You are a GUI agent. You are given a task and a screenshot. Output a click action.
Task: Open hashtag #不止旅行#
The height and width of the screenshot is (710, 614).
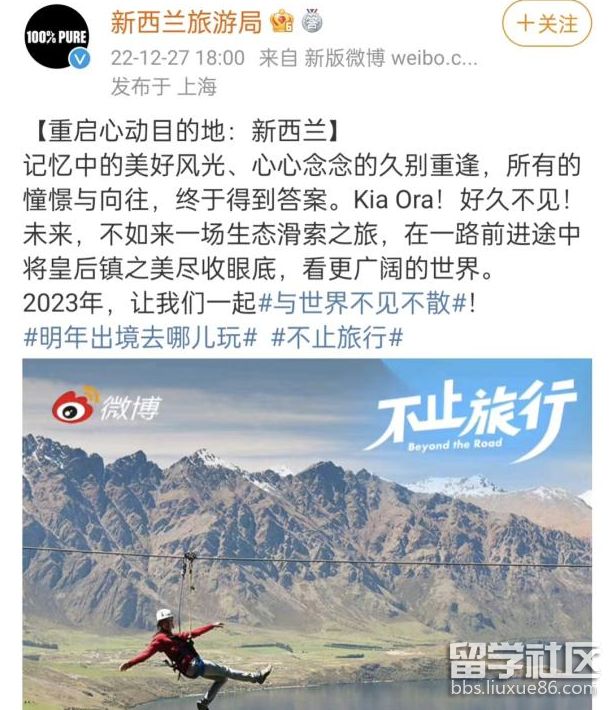337,337
